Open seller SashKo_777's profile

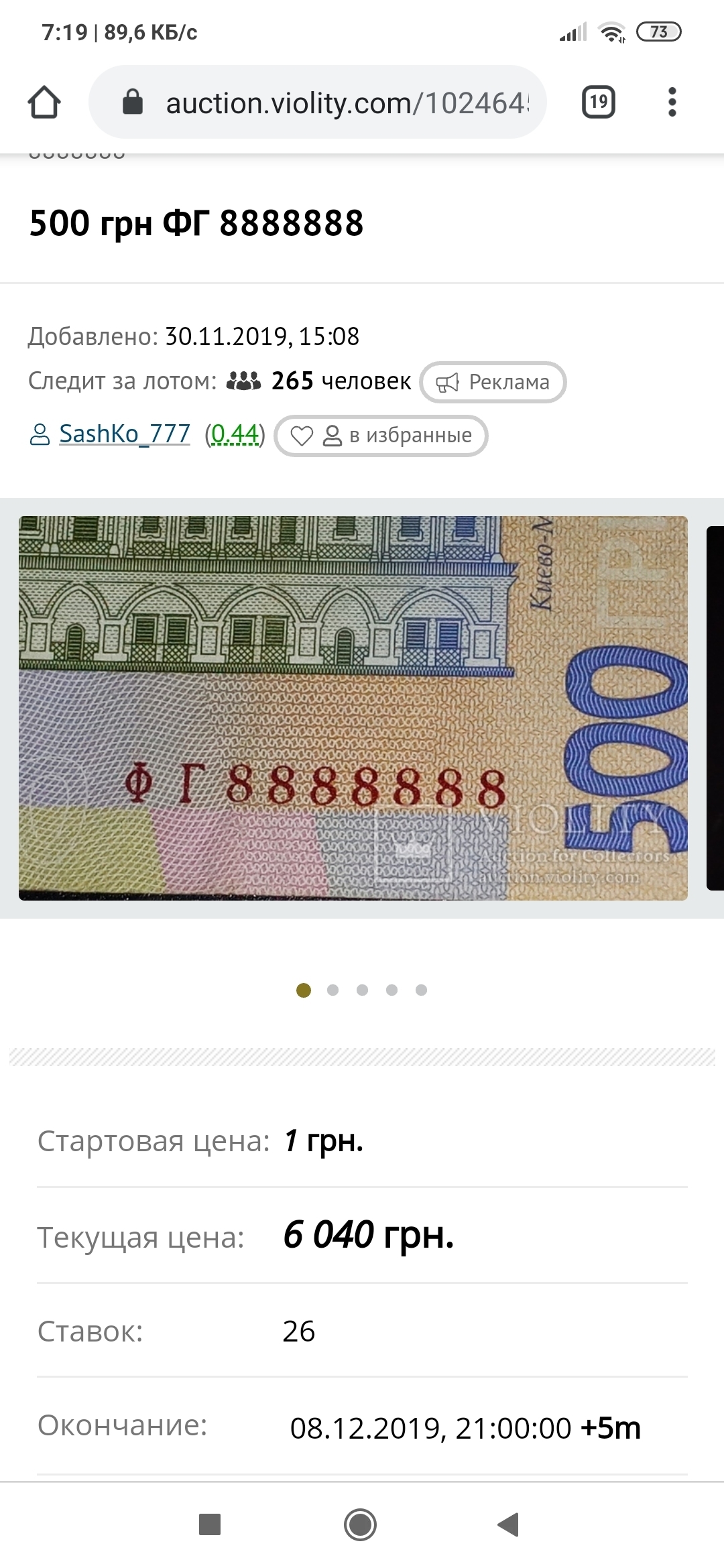click(x=125, y=434)
